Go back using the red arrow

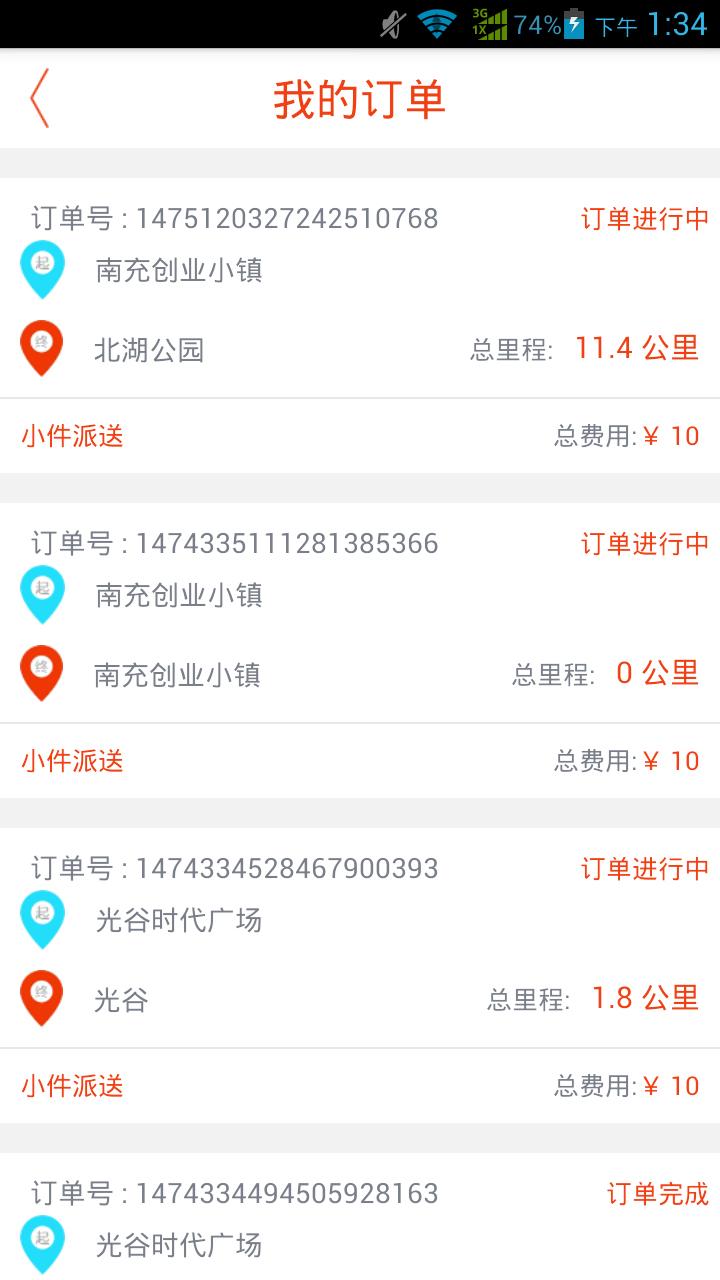tap(40, 98)
